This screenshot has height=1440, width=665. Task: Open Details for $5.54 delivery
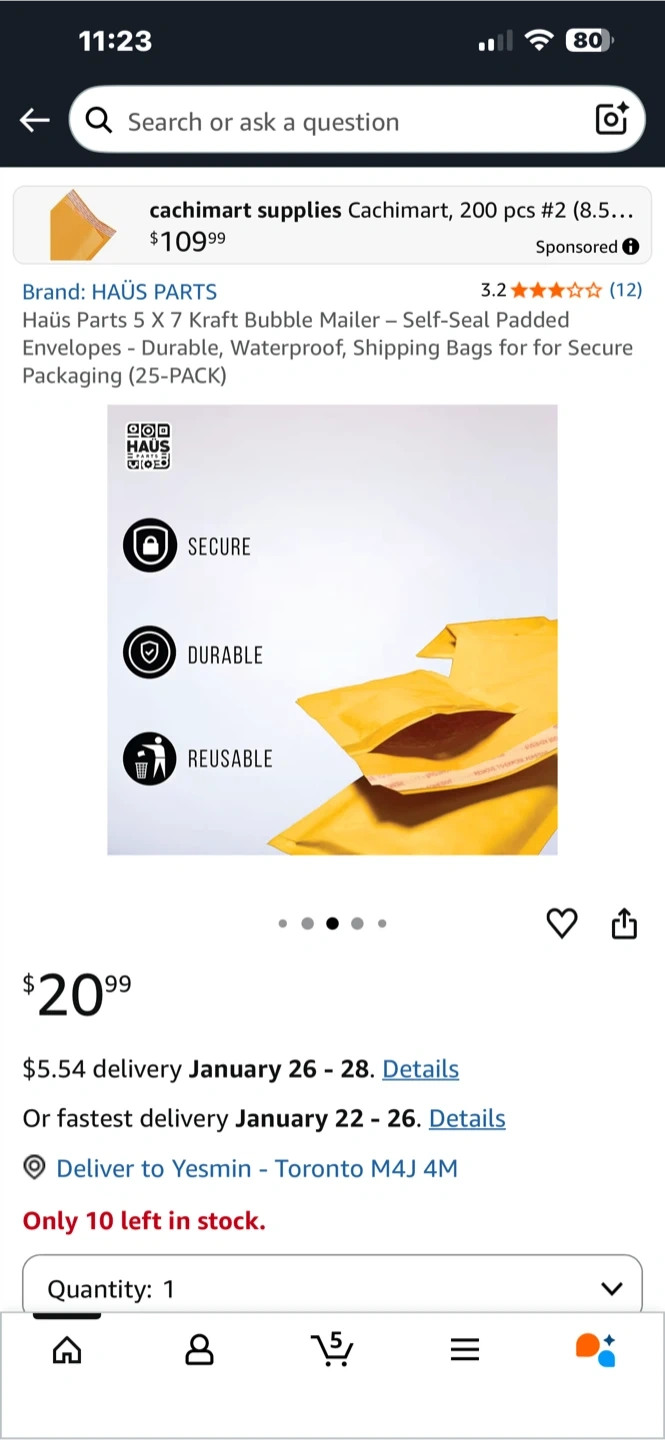pos(421,1069)
